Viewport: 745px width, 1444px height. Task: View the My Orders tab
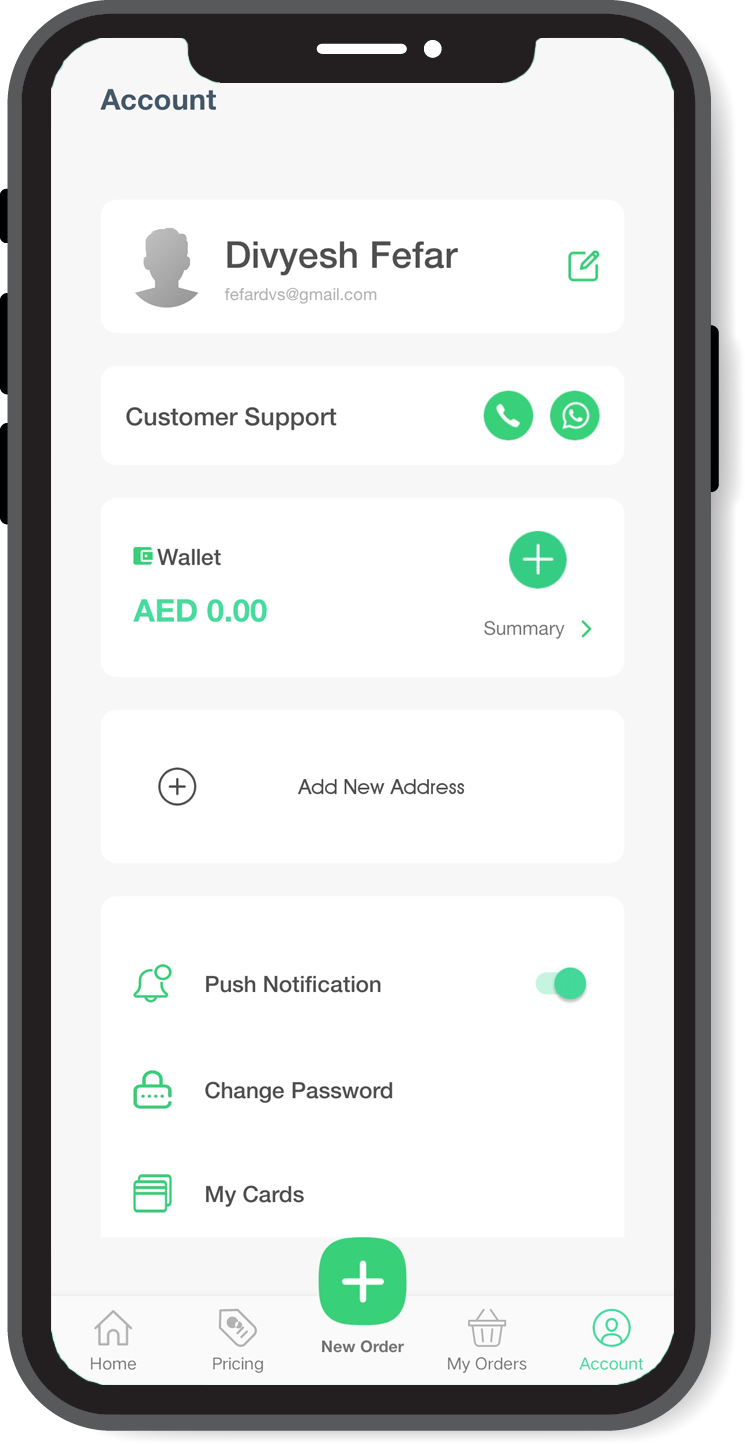[487, 1341]
